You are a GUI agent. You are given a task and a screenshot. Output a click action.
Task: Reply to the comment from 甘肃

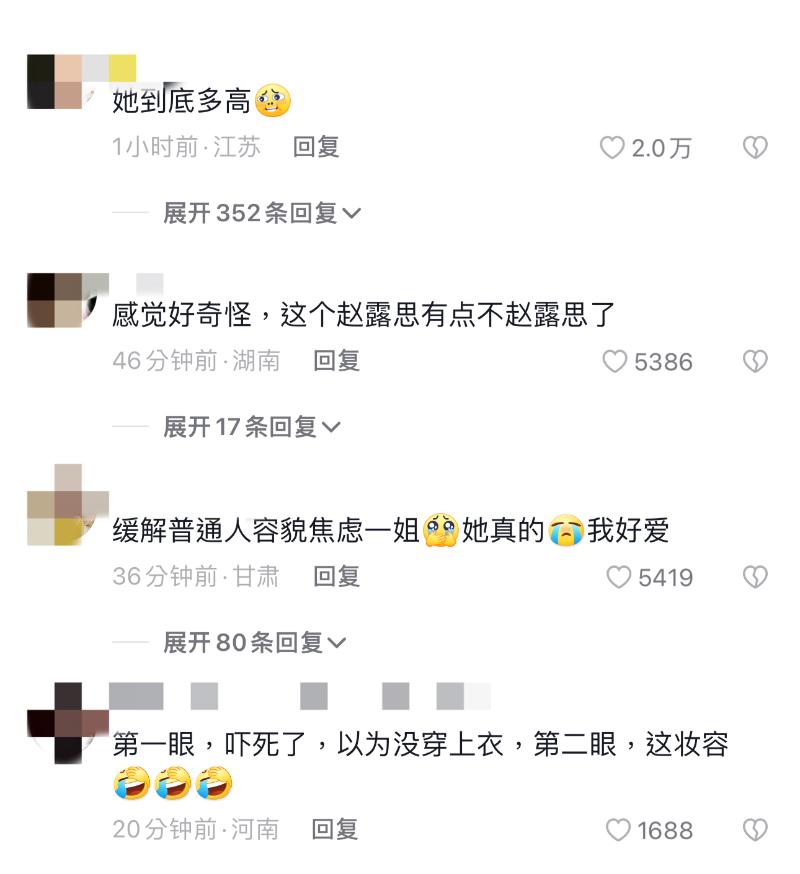click(336, 576)
